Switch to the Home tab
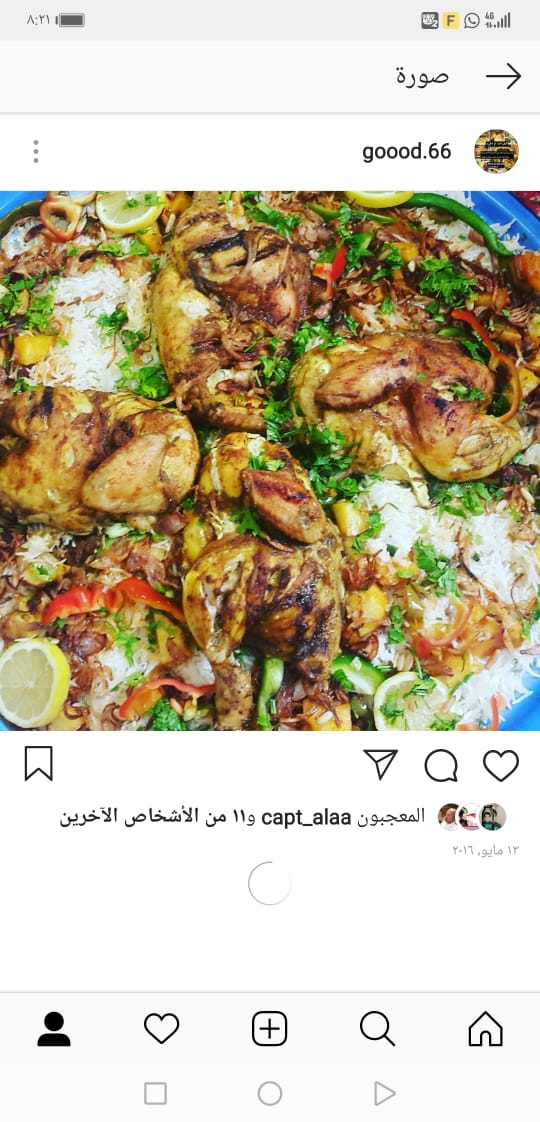 click(486, 1029)
